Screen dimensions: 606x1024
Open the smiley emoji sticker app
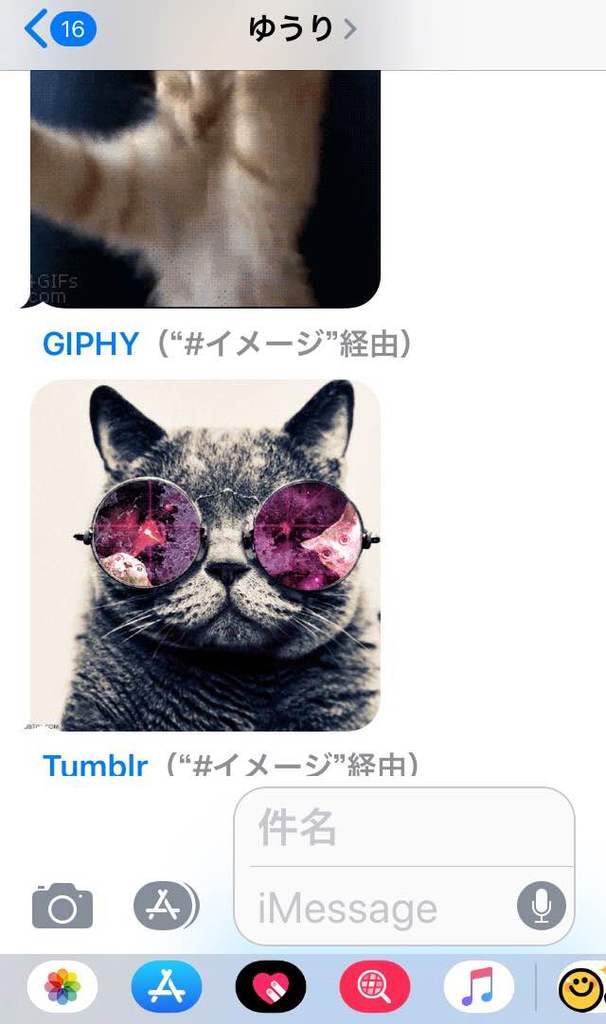pos(580,987)
